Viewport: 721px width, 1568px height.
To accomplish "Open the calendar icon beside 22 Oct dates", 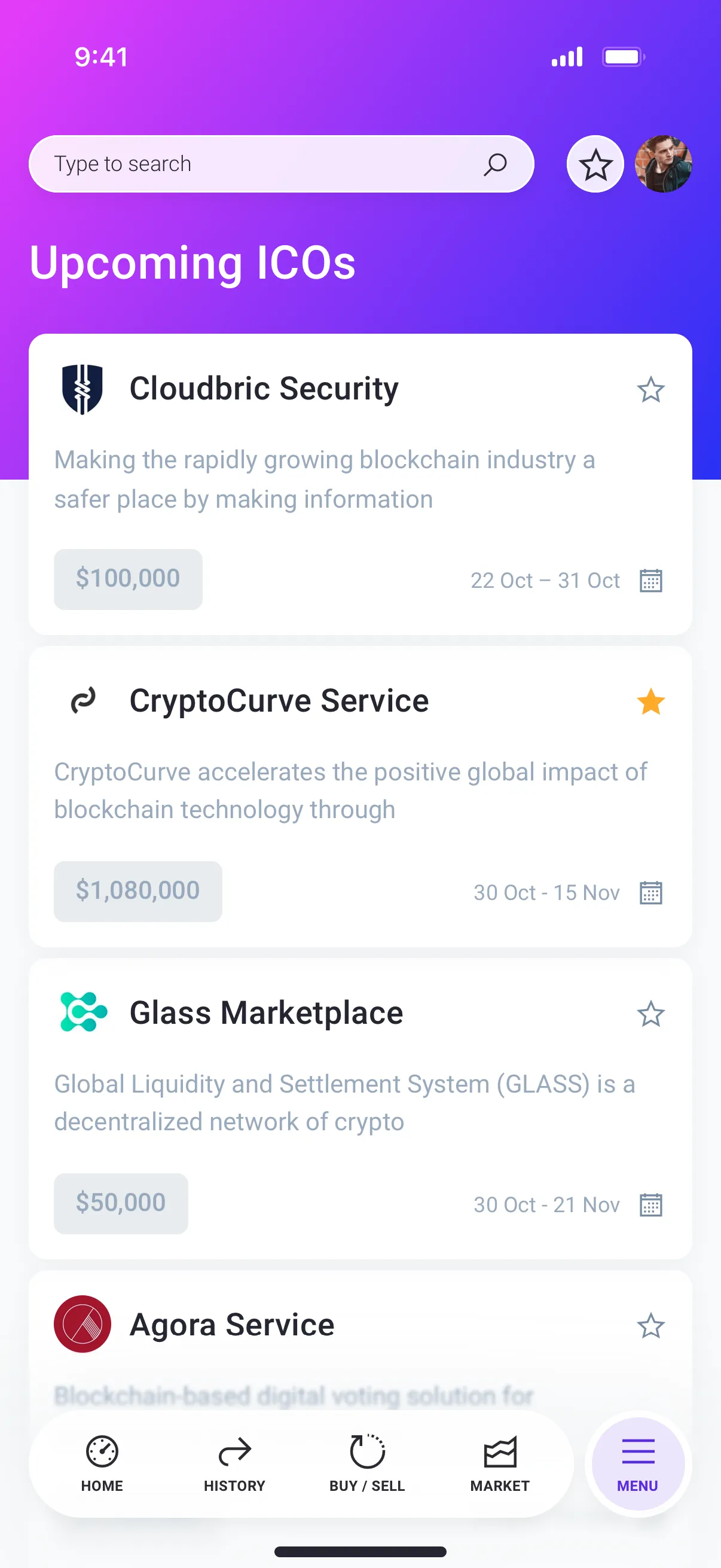I will pyautogui.click(x=650, y=581).
